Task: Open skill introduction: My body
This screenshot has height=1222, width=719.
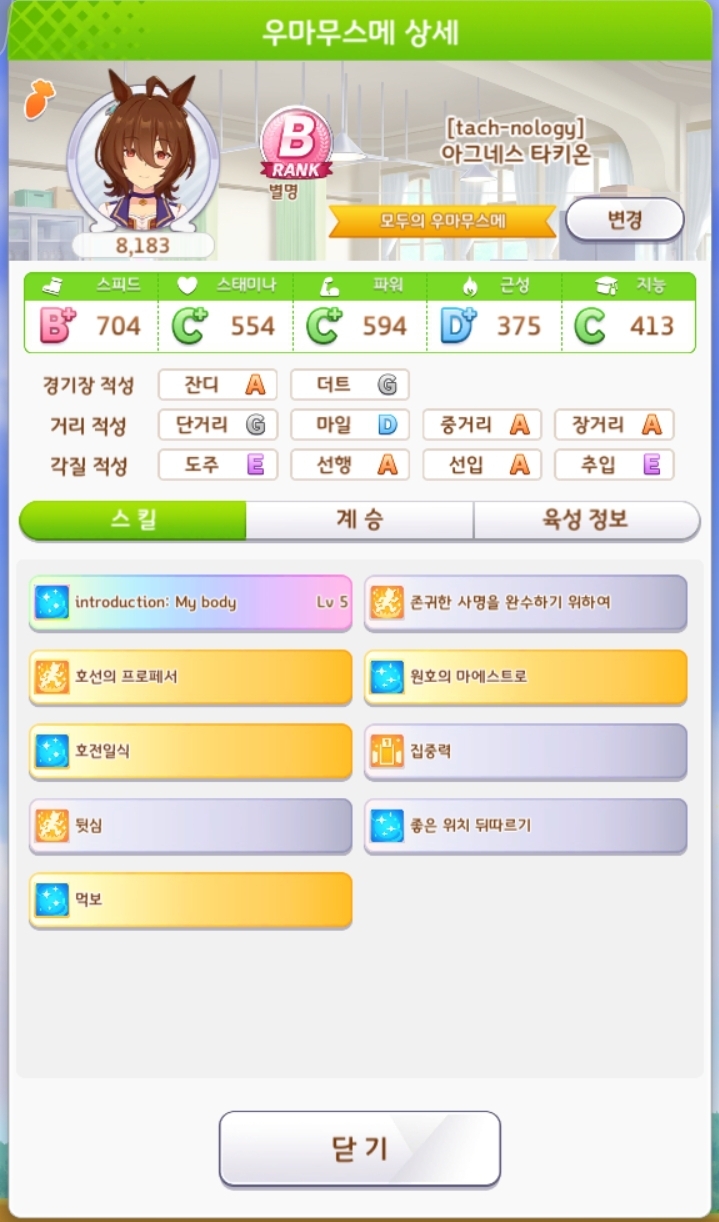Action: click(190, 602)
